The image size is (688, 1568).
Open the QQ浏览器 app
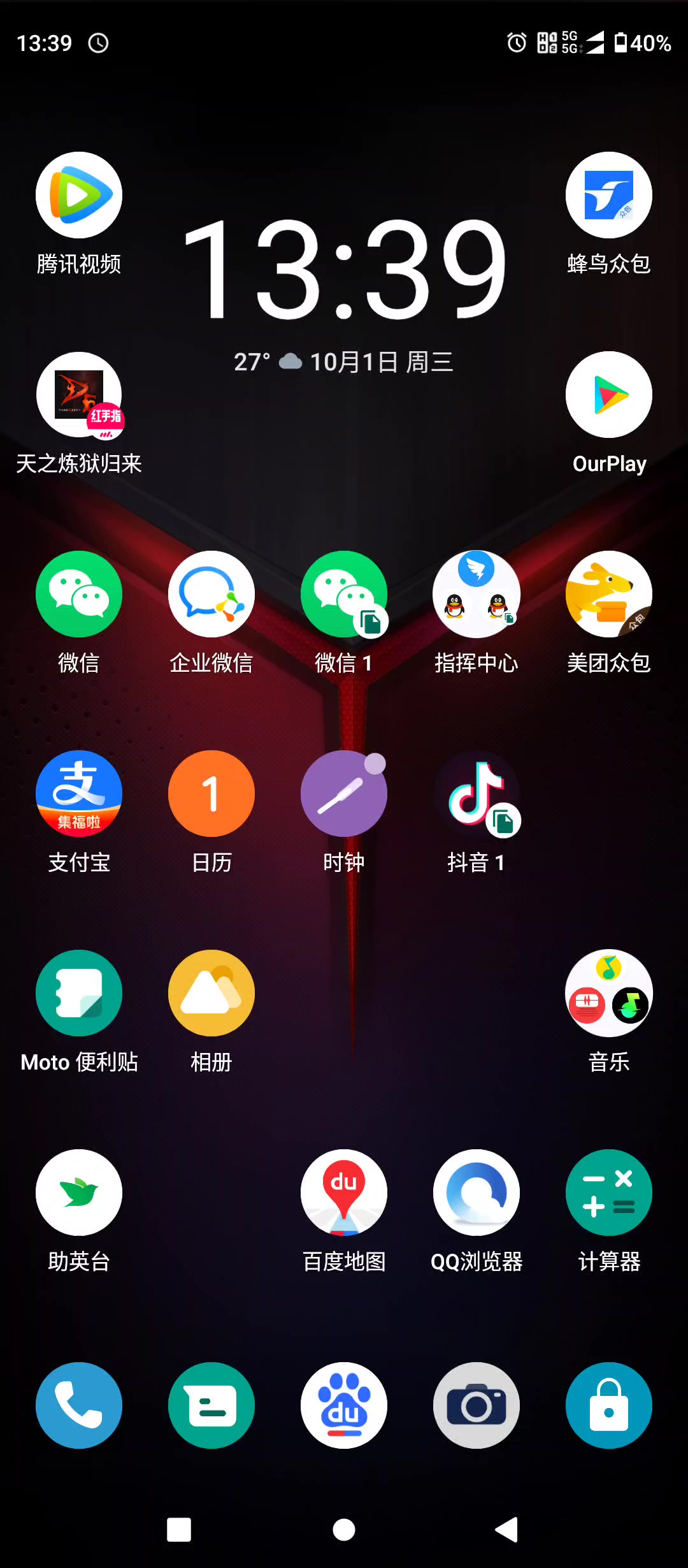tap(476, 1193)
